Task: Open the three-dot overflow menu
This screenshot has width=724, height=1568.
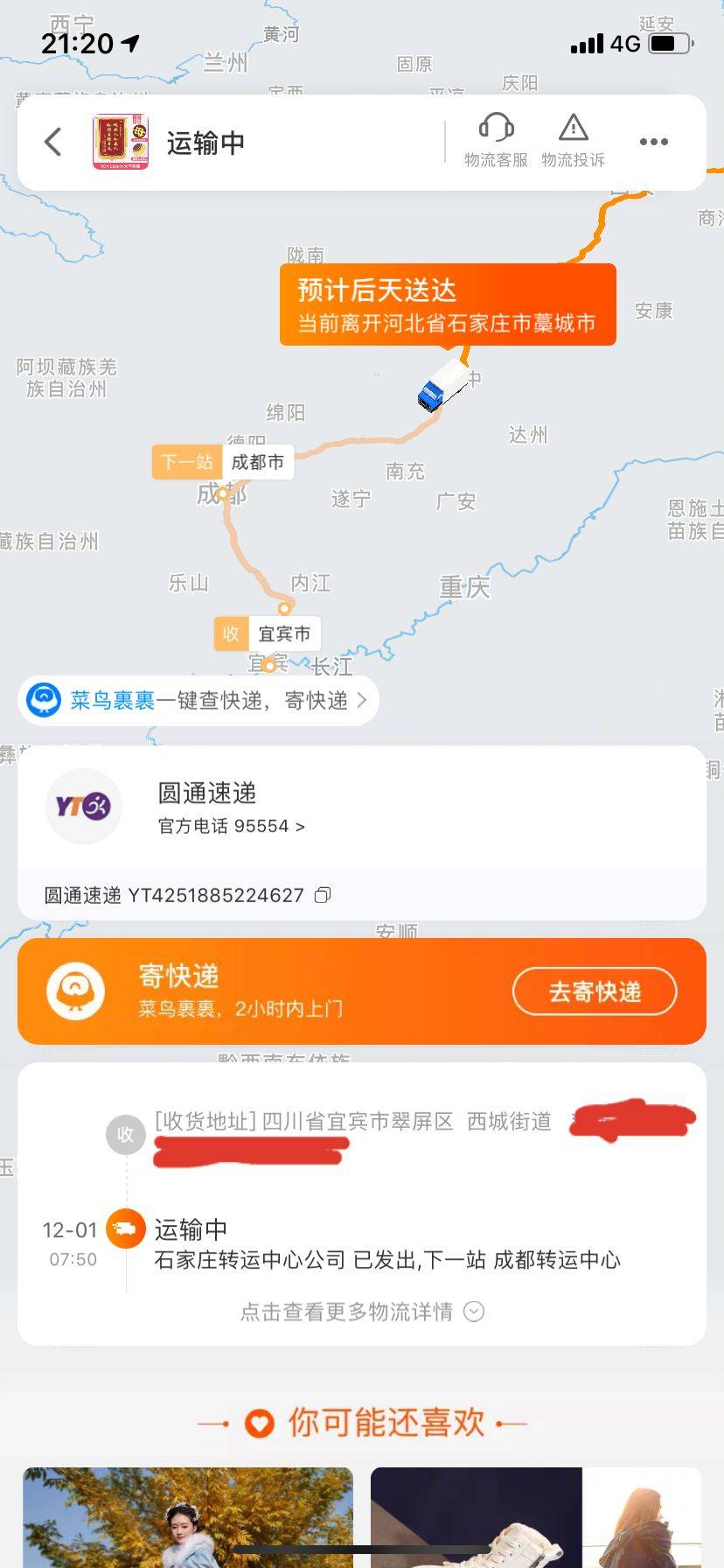Action: [653, 142]
